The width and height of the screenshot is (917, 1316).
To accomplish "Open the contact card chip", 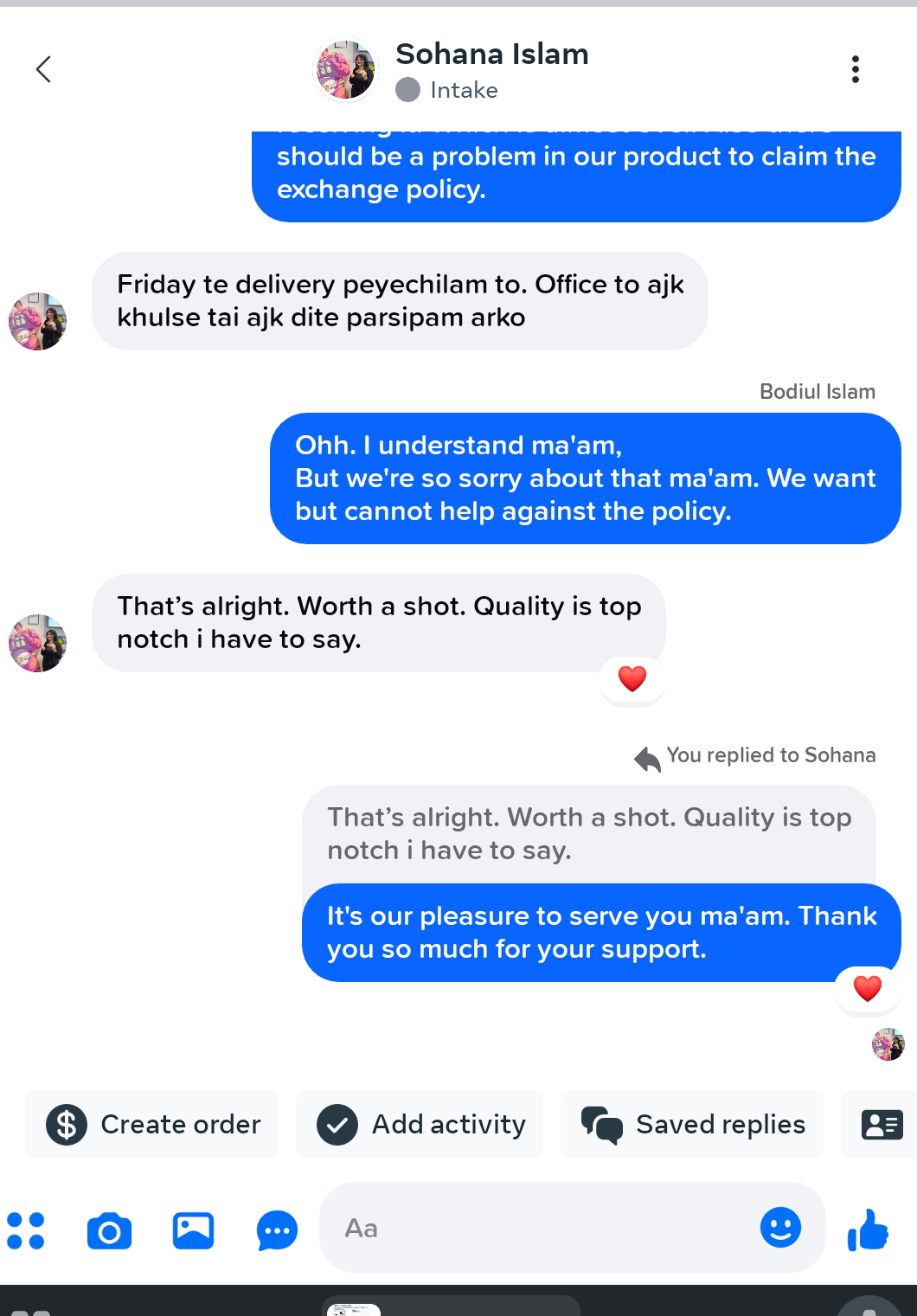I will pyautogui.click(x=882, y=1124).
